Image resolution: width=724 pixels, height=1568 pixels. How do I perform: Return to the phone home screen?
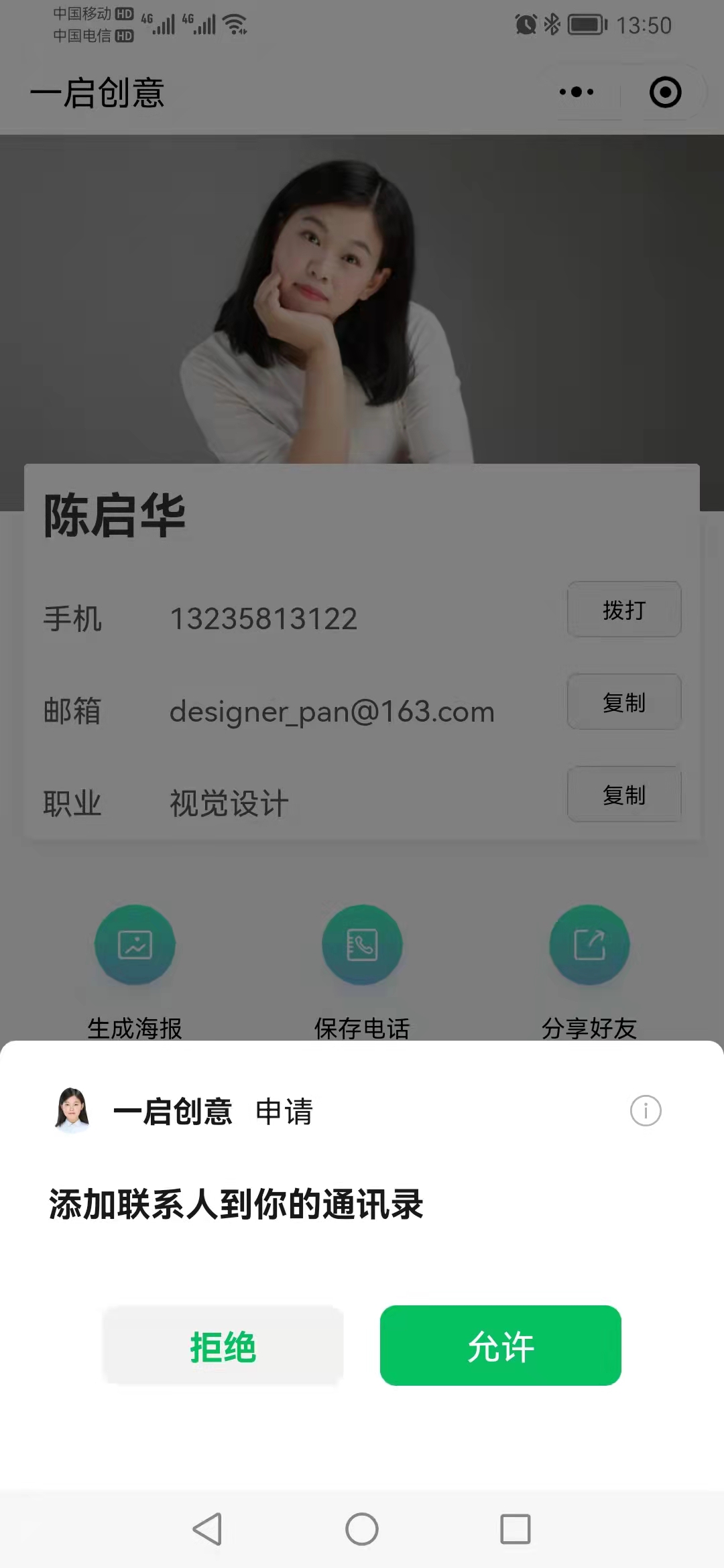tap(362, 1528)
